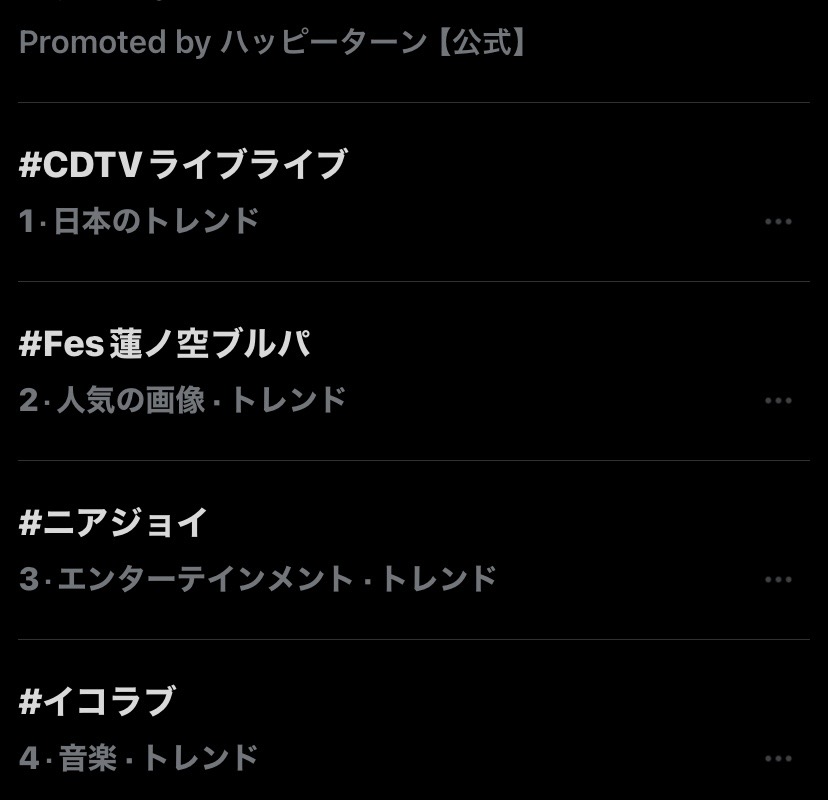Open the #Fes蓮ノ空ブルパ trend

tap(165, 345)
